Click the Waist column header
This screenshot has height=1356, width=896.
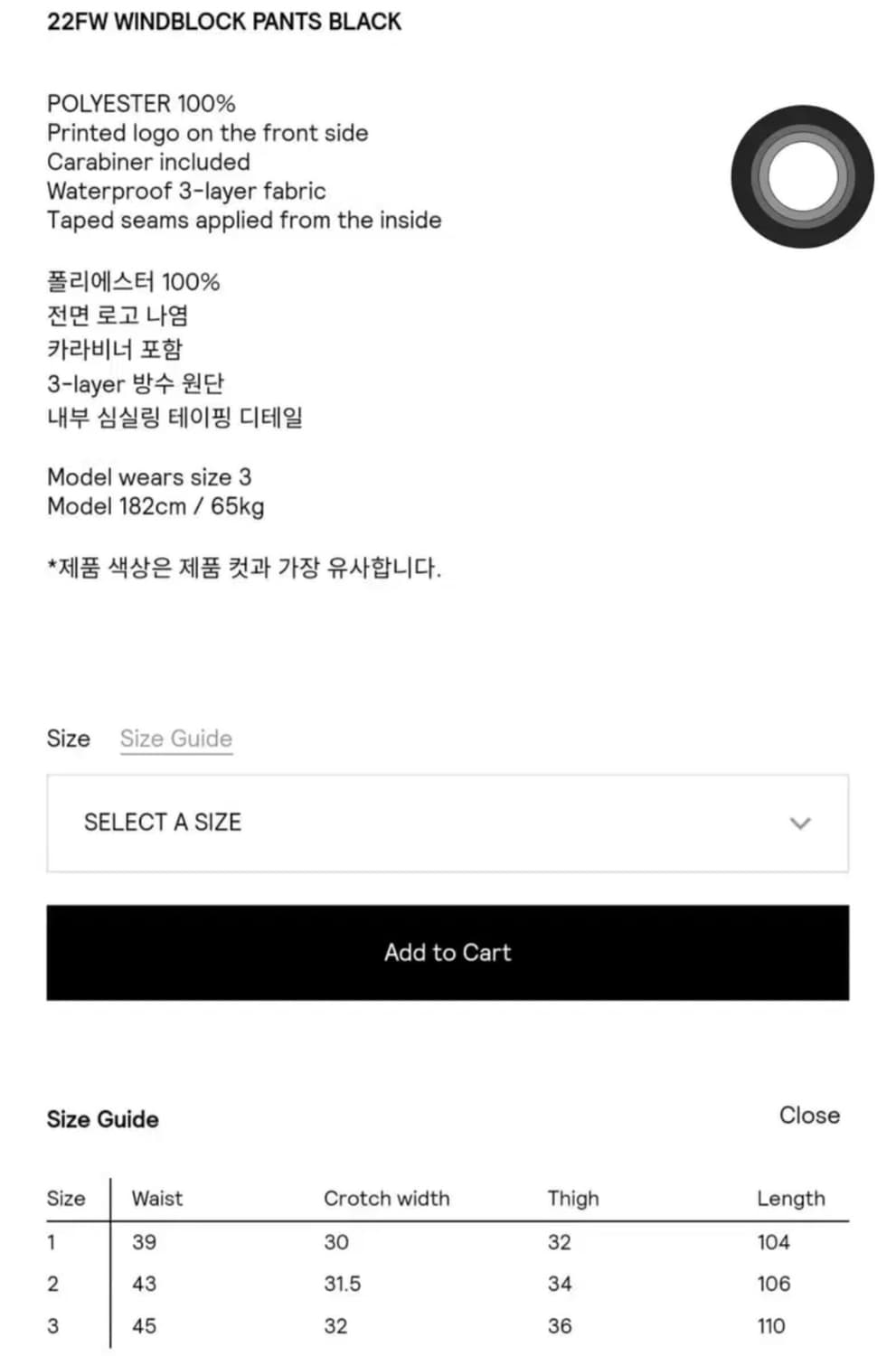[157, 1199]
